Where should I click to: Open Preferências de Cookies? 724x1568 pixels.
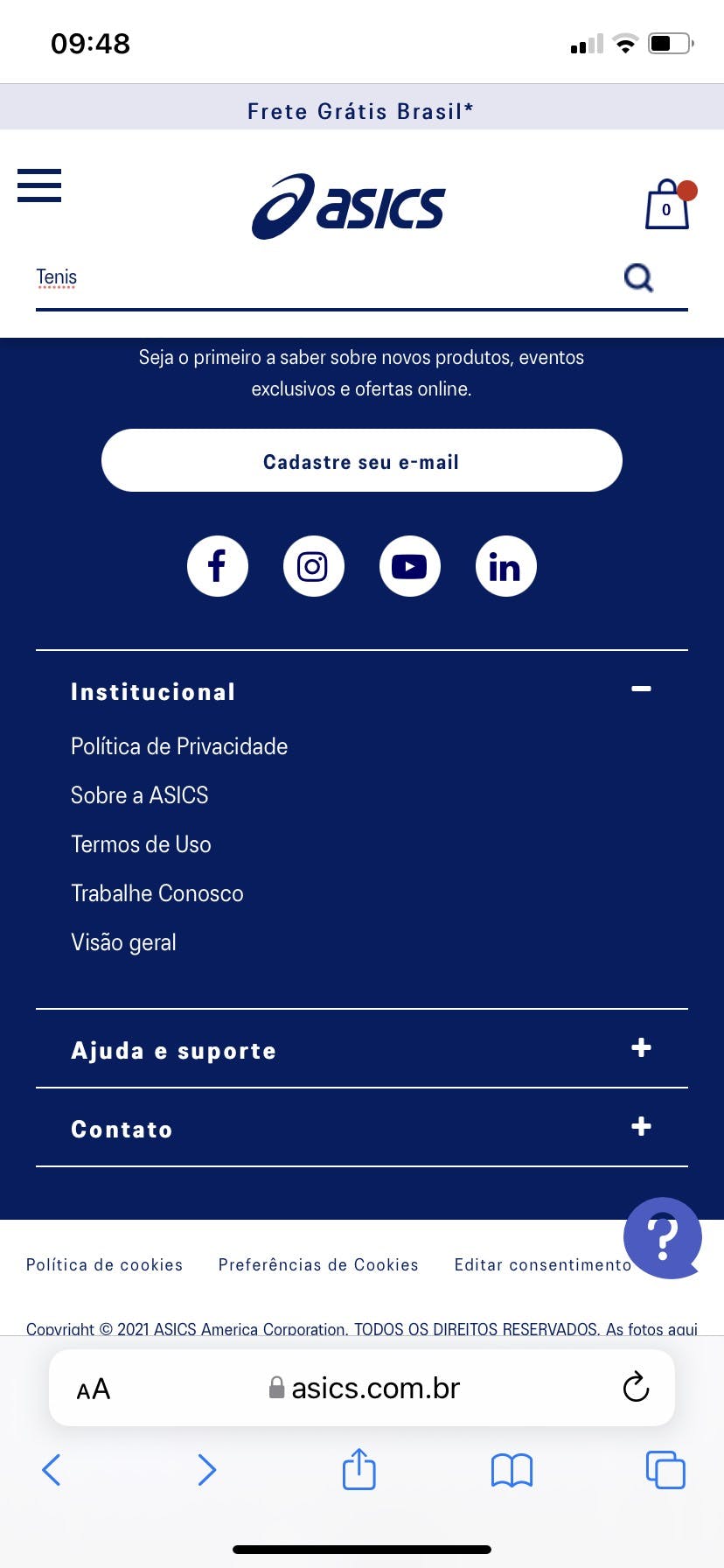(318, 1265)
